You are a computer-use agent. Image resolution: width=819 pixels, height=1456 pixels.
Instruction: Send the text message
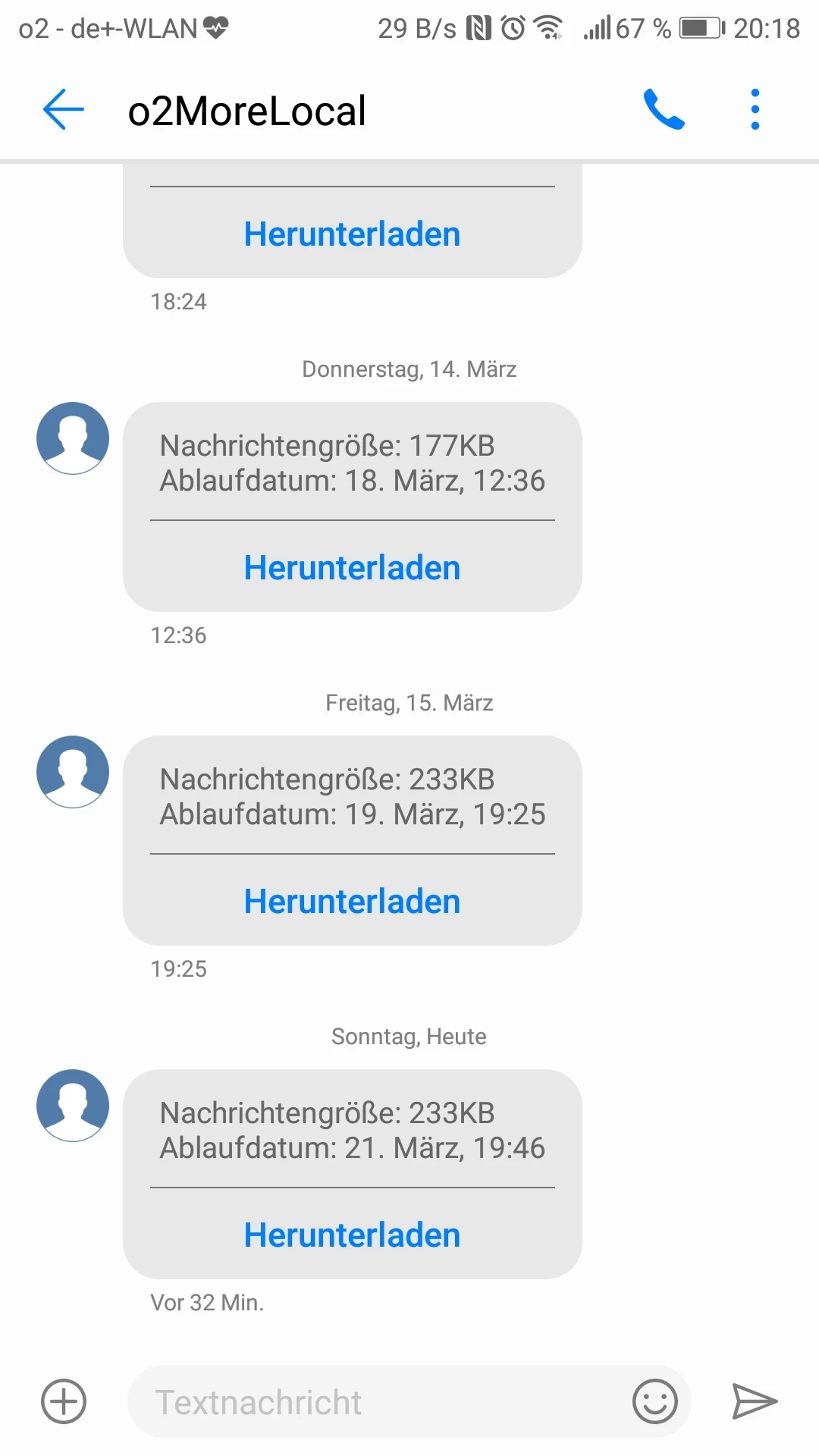(755, 1401)
